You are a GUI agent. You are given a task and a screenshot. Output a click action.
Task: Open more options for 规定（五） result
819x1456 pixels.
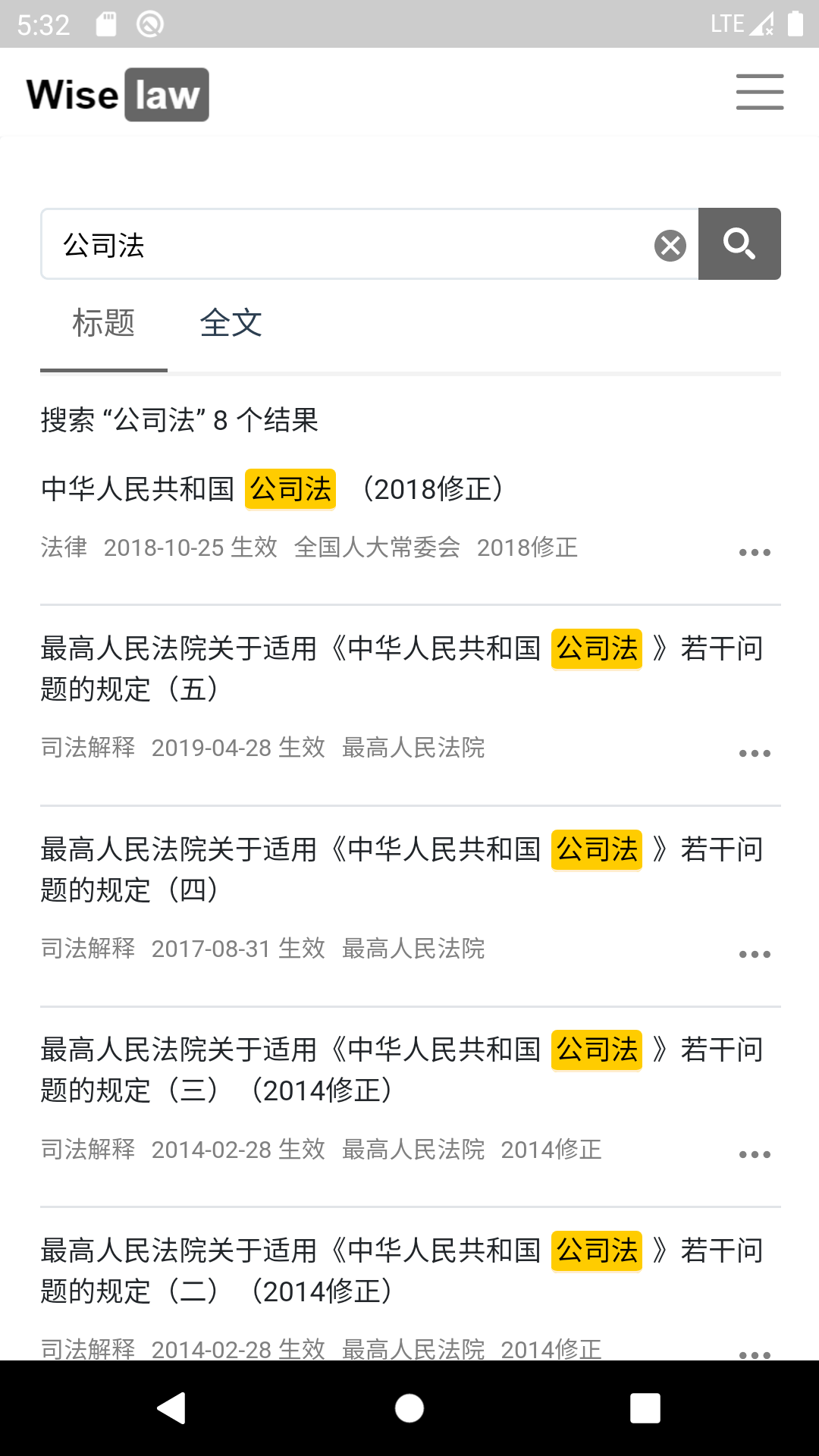[755, 753]
